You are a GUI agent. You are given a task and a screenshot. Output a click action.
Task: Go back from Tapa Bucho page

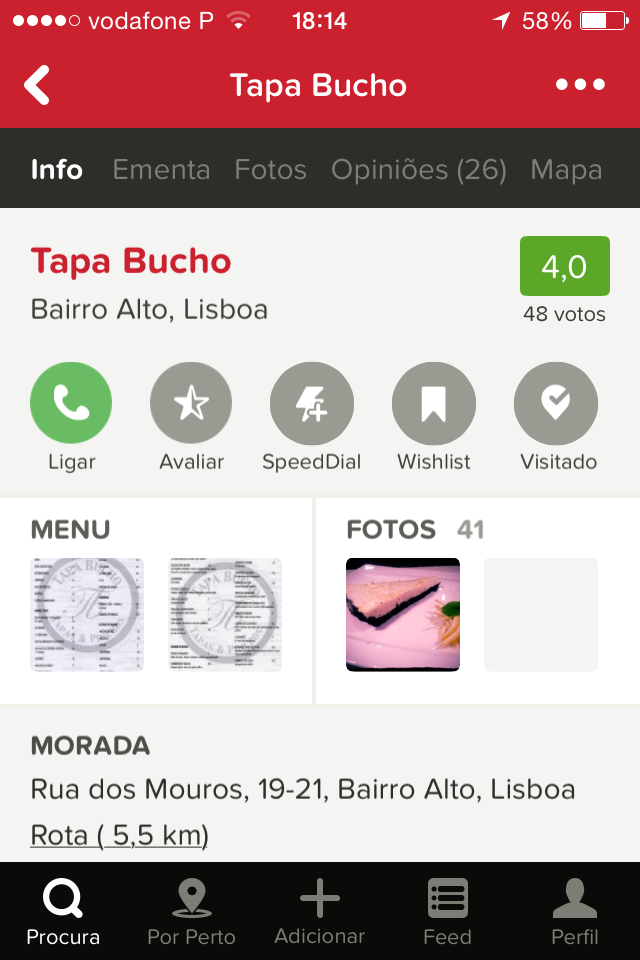pos(38,85)
